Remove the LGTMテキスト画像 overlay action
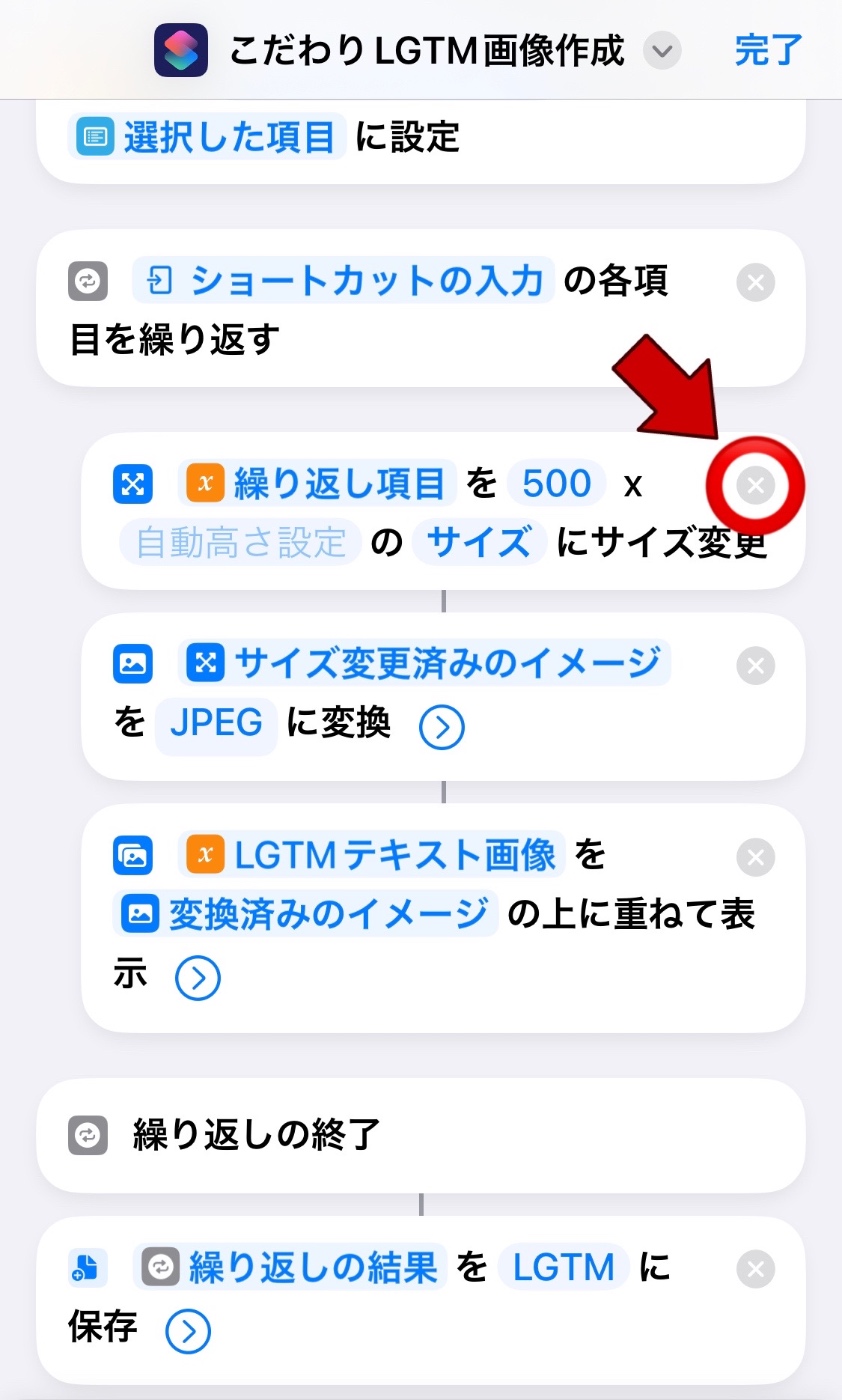 (755, 857)
